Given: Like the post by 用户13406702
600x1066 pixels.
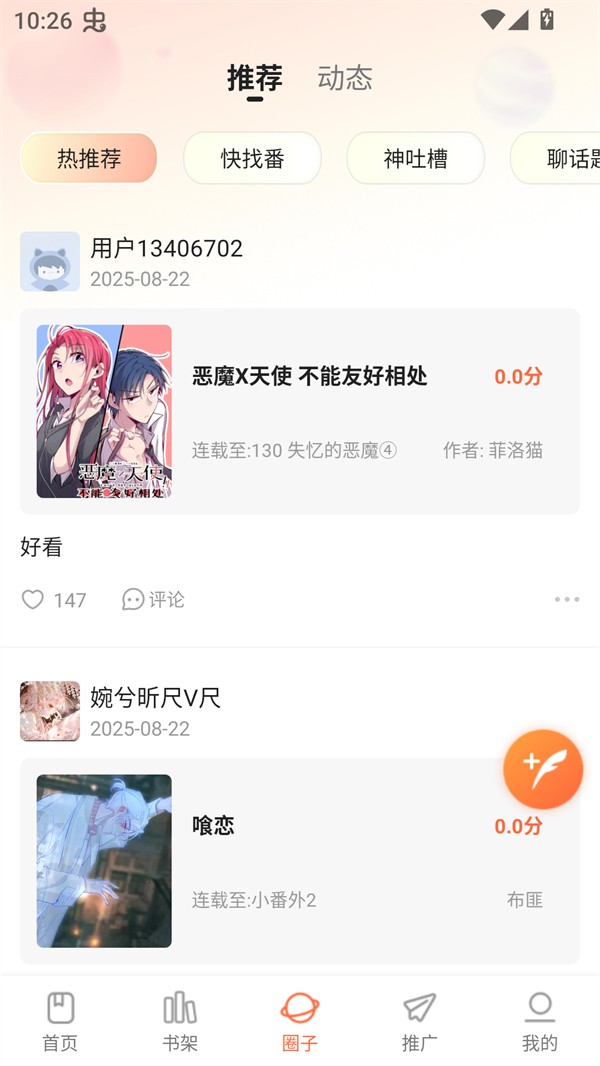Looking at the screenshot, I should [x=34, y=600].
